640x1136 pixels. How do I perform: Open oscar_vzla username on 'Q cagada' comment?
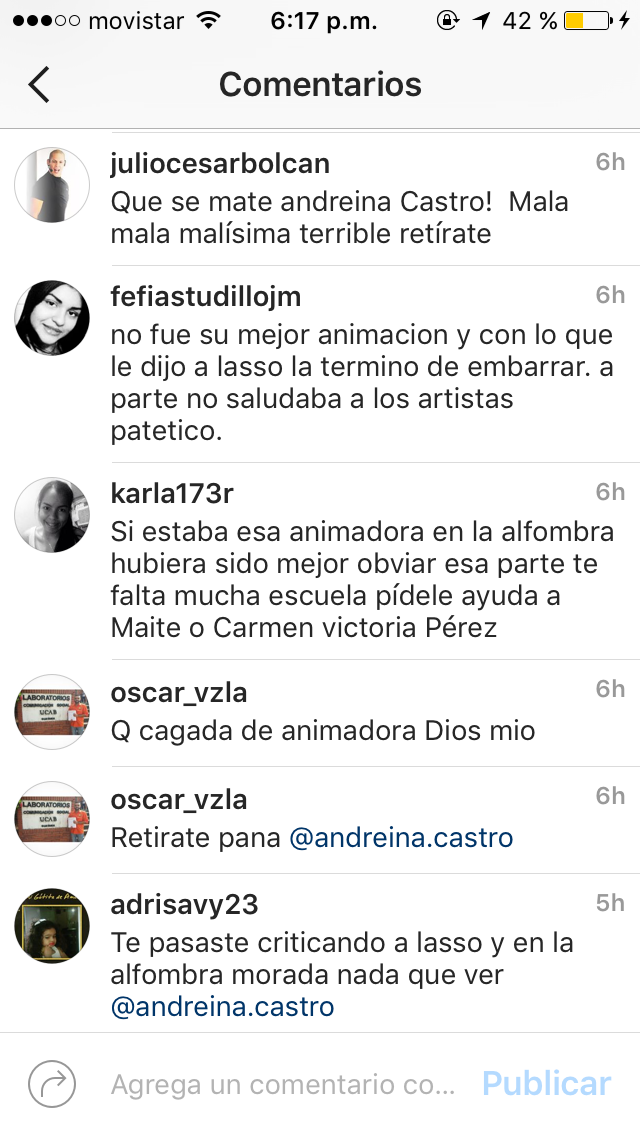[x=178, y=692]
